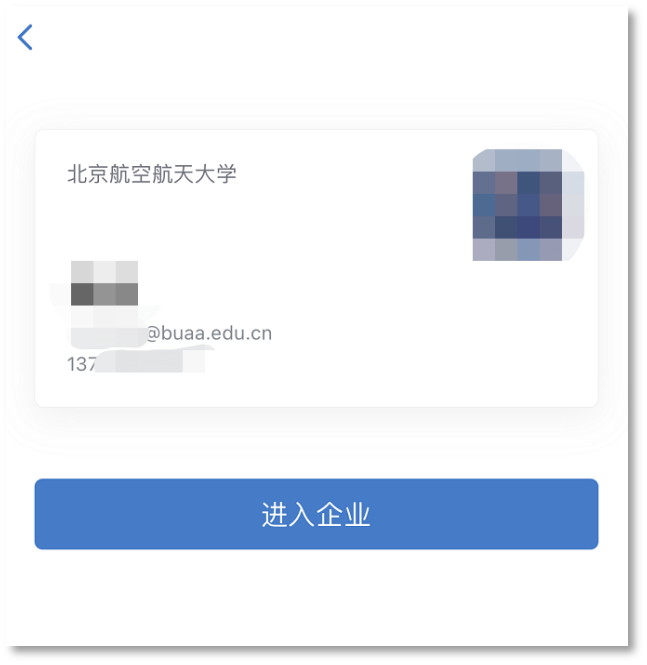Tap the 进入企业 button
This screenshot has width=647, height=665.
316,514
